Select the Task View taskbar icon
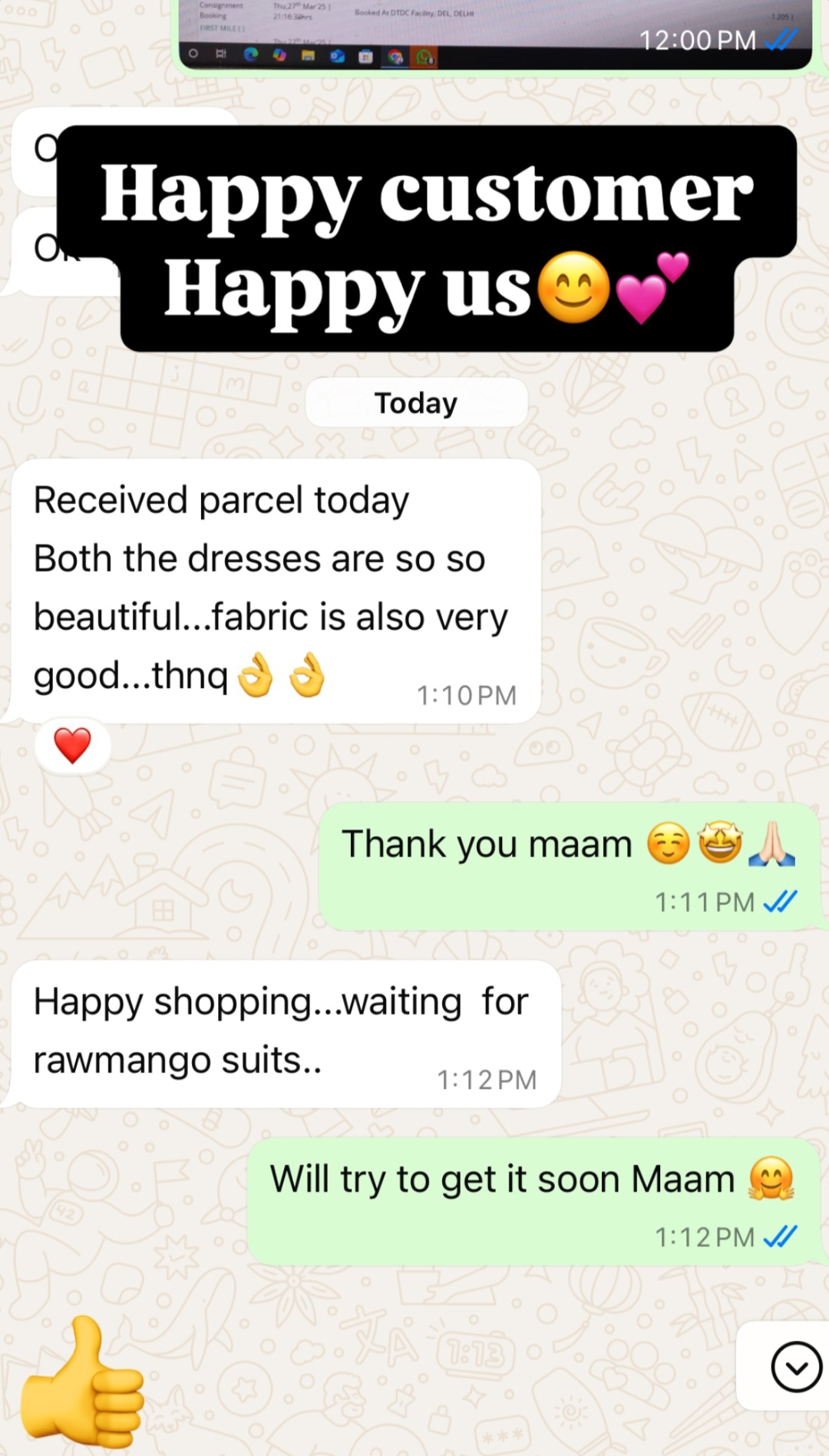Screen dimensions: 829x1456 (220, 54)
